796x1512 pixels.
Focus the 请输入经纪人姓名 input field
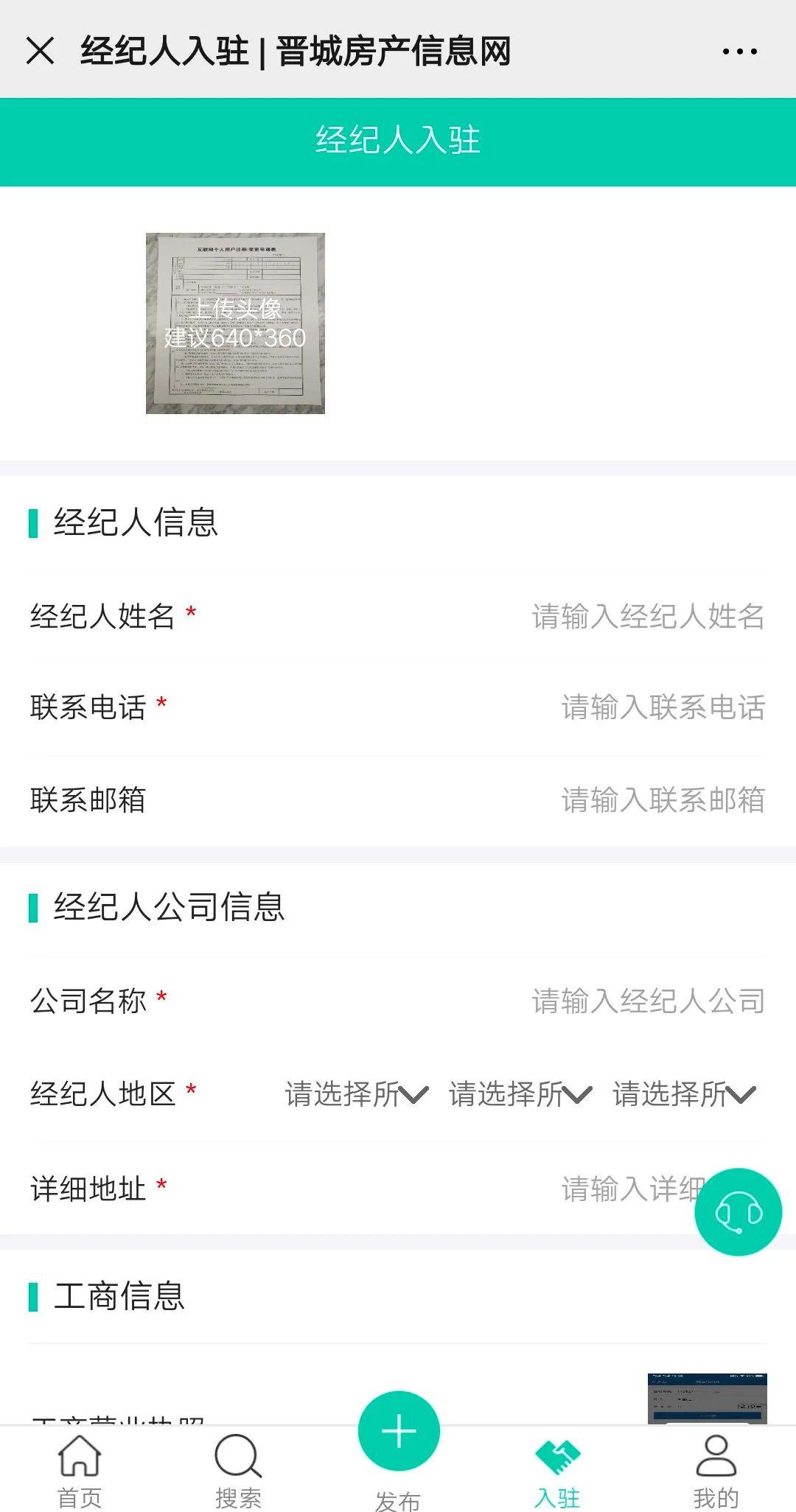point(649,619)
